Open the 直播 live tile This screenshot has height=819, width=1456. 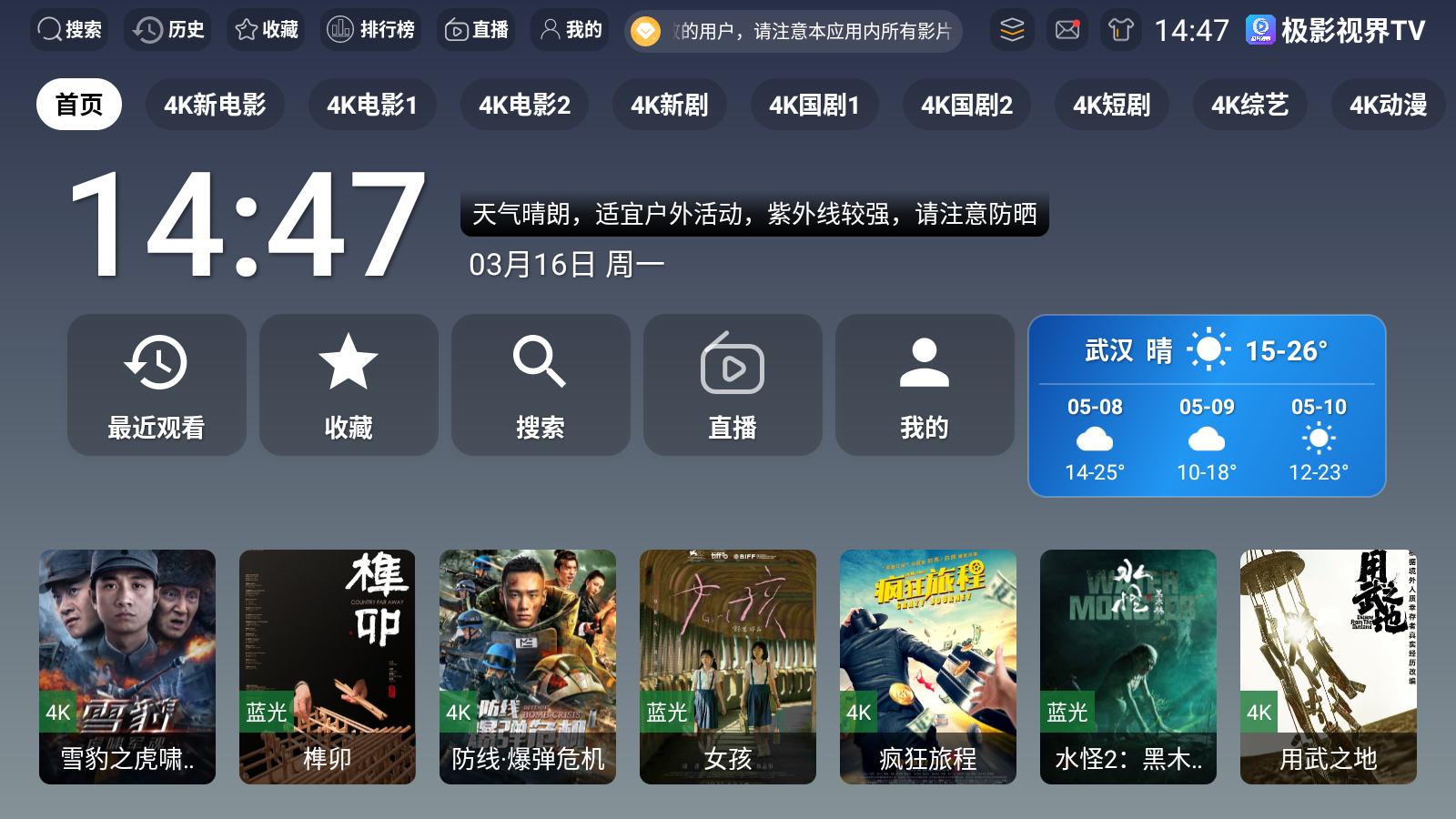click(733, 385)
